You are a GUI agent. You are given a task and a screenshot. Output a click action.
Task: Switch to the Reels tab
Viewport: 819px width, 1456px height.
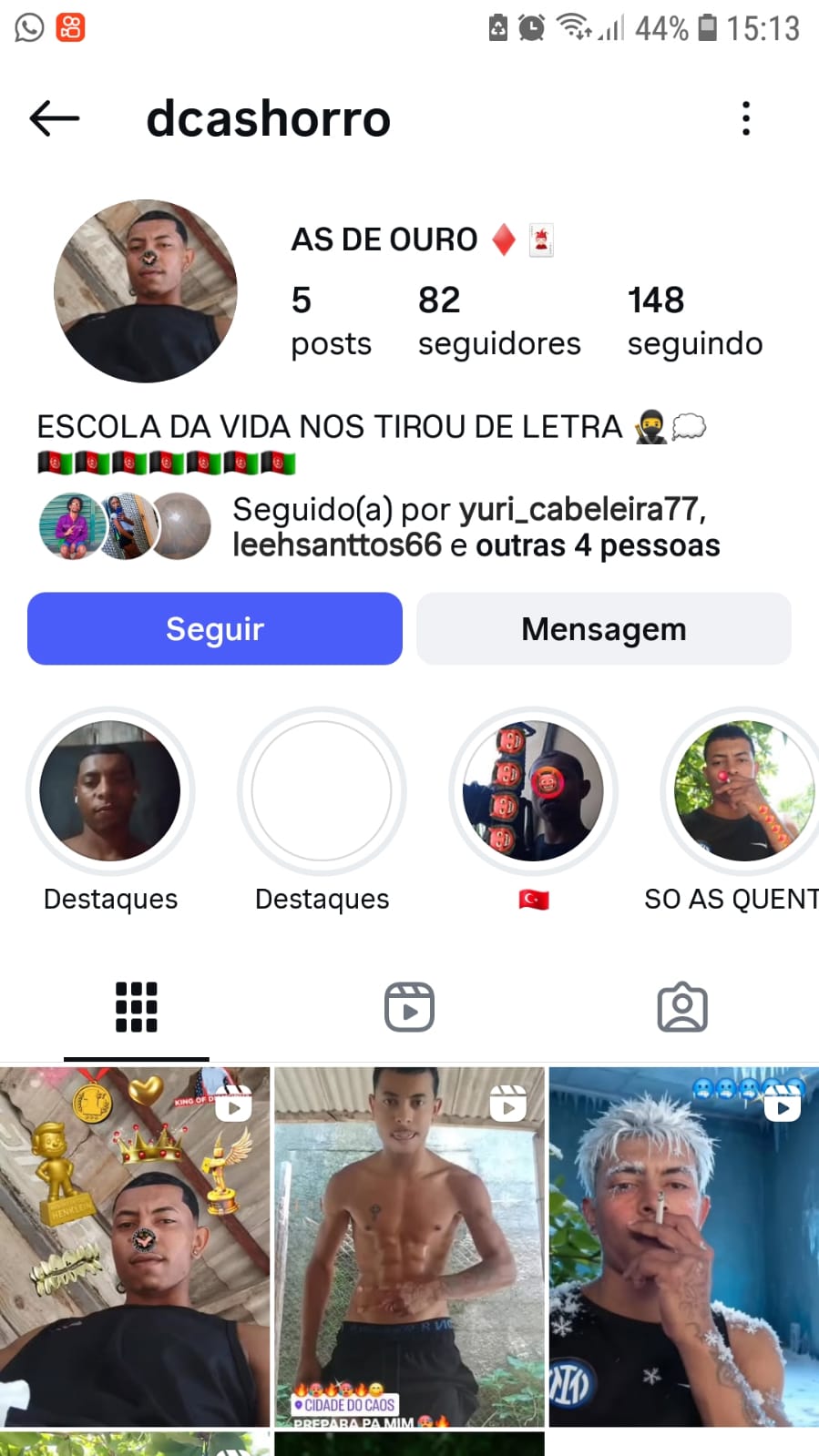coord(409,1007)
